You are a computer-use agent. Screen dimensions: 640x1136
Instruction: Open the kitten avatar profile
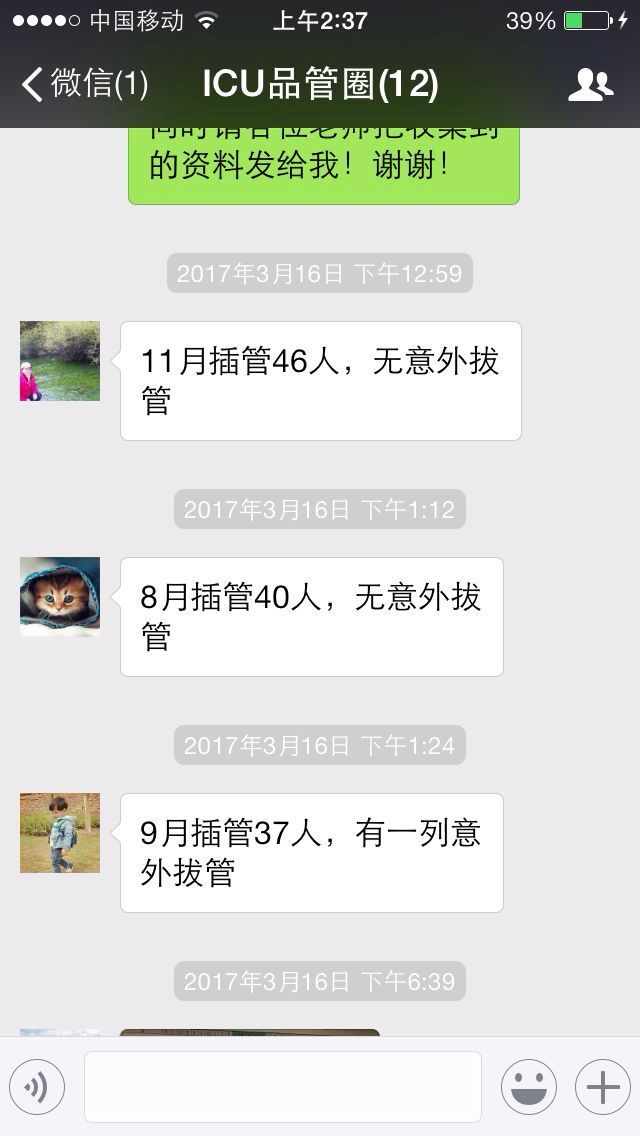coord(60,597)
